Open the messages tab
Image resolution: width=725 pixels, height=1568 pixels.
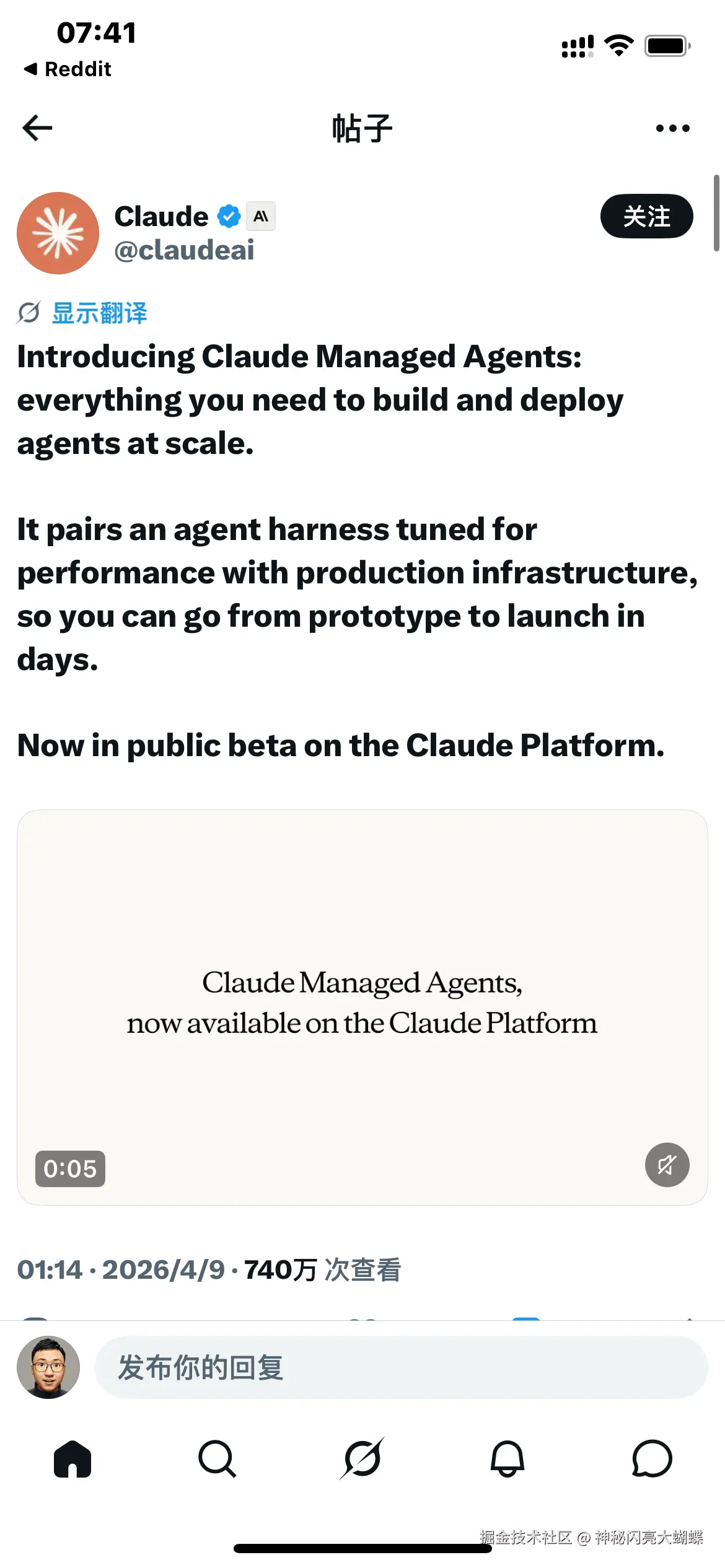coord(652,1459)
